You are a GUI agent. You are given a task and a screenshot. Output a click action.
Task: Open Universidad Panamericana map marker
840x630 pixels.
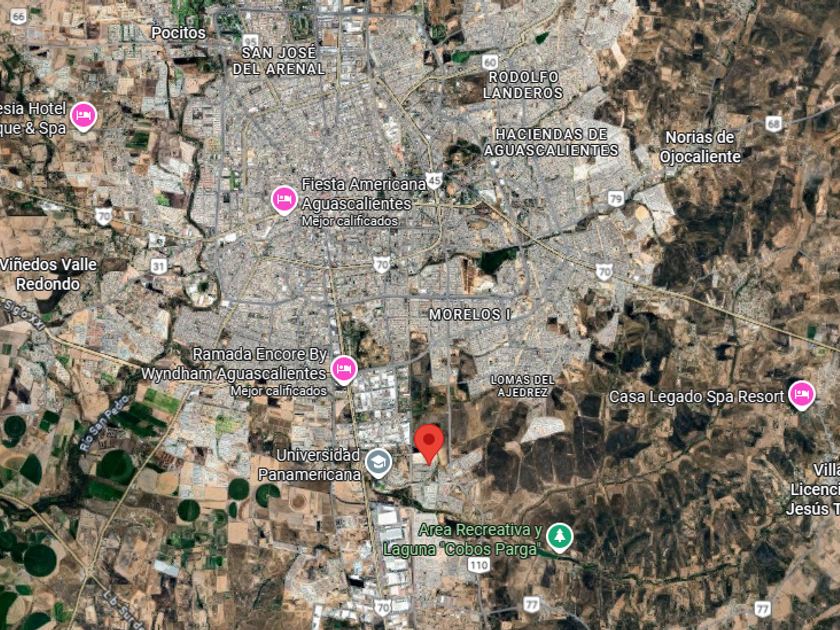[x=378, y=462]
